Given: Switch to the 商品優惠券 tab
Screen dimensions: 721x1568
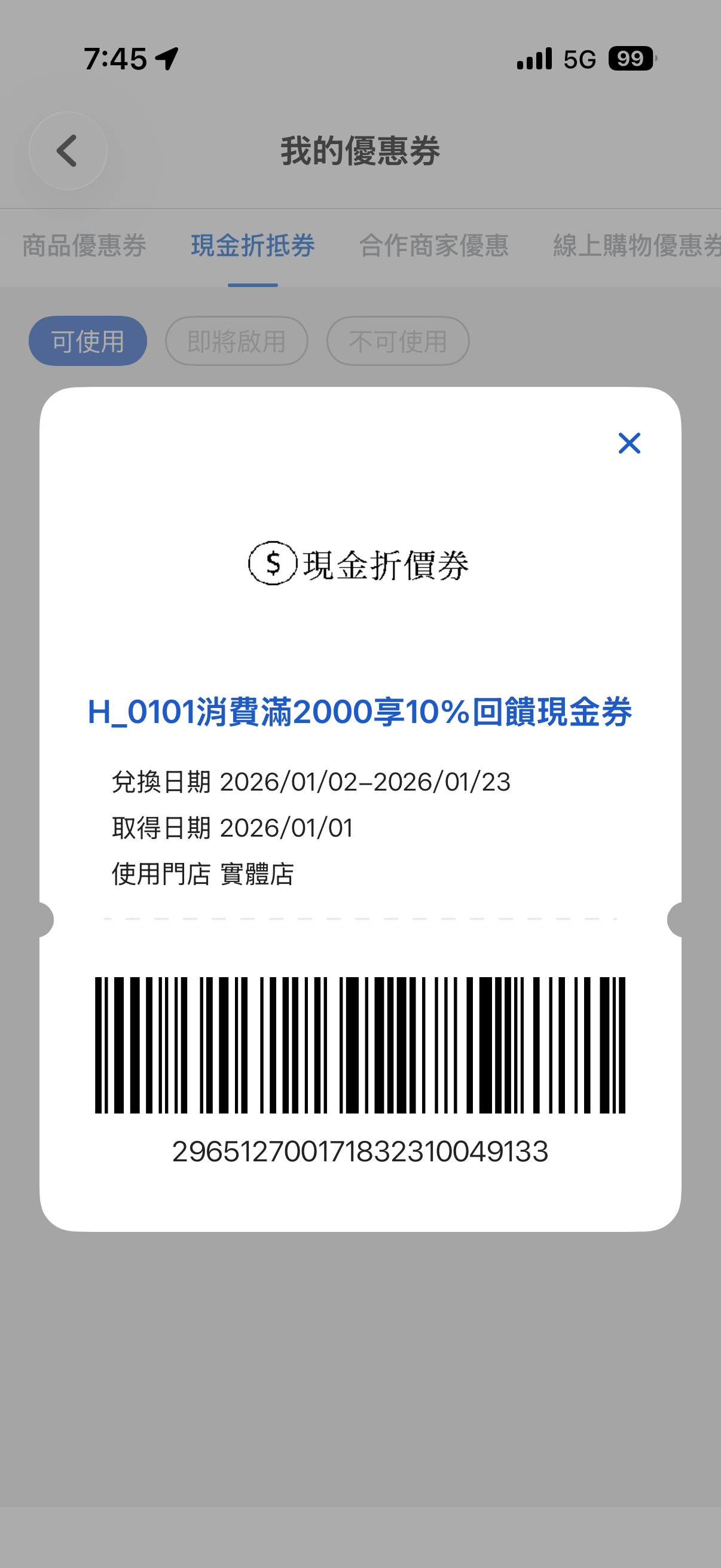Looking at the screenshot, I should (84, 246).
